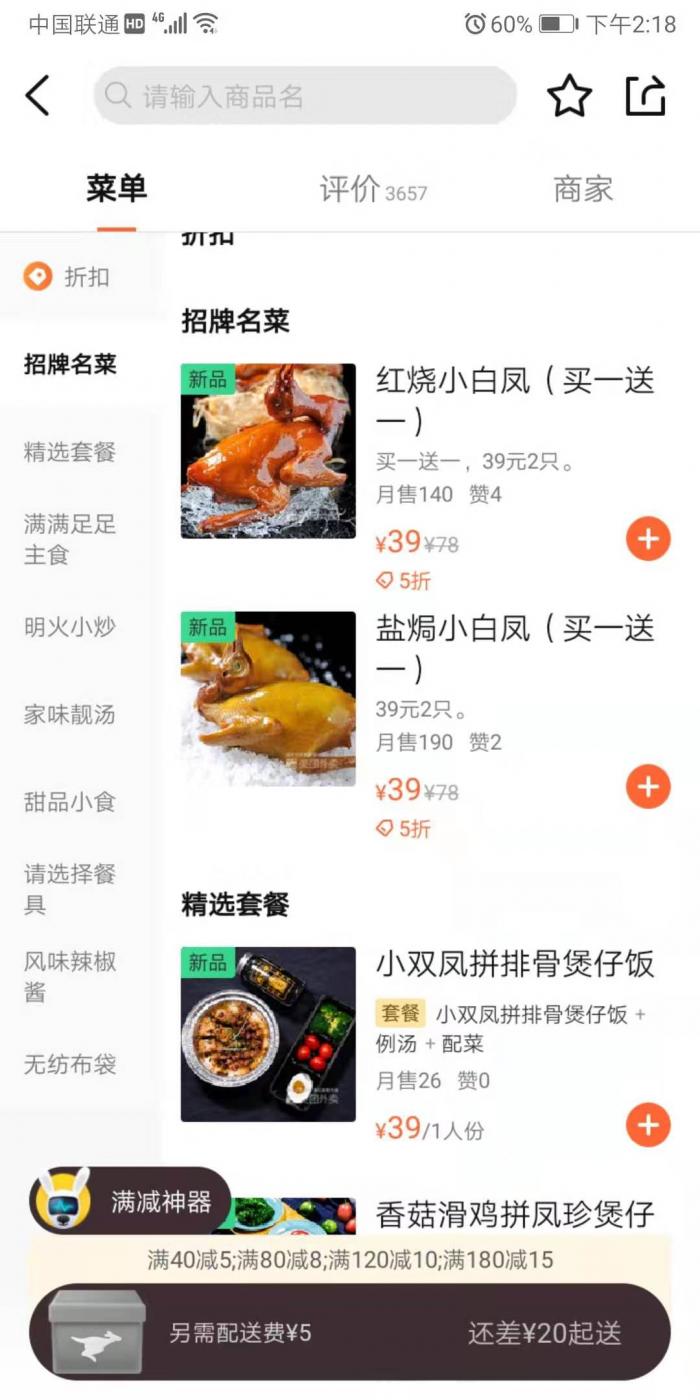Viewport: 700px width, 1400px height.
Task: Go back using the top-left arrow
Action: [x=38, y=97]
